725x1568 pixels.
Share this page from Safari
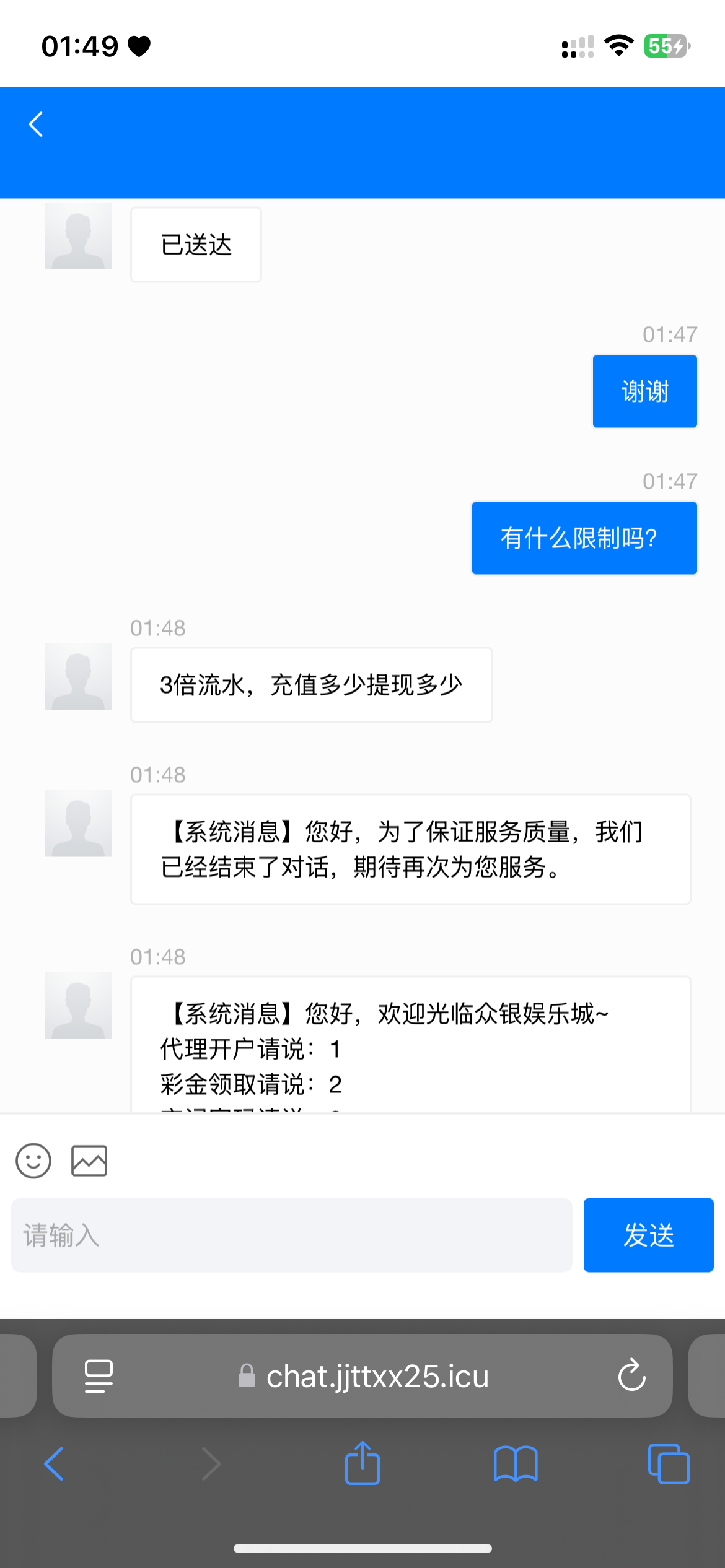coord(362,1464)
